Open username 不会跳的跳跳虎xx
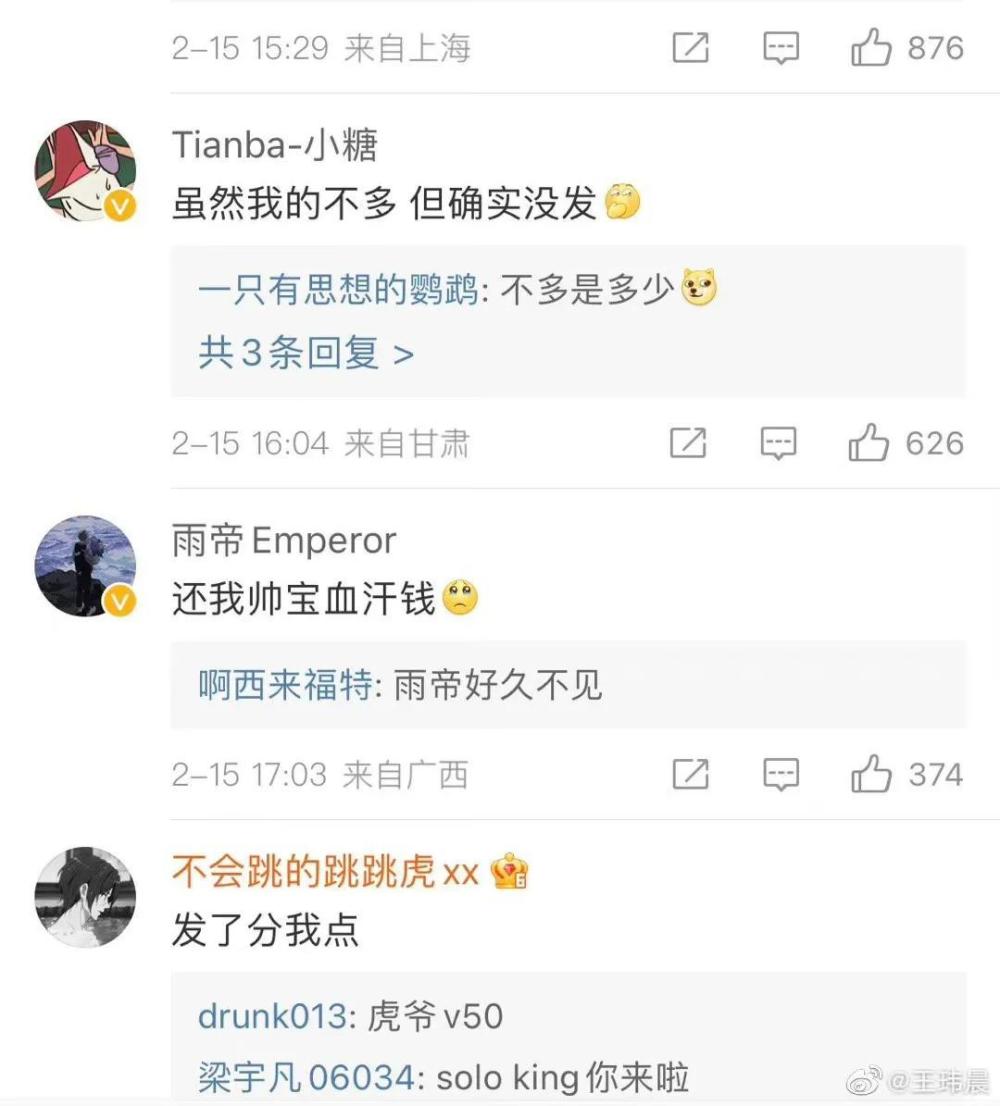 pyautogui.click(x=325, y=872)
